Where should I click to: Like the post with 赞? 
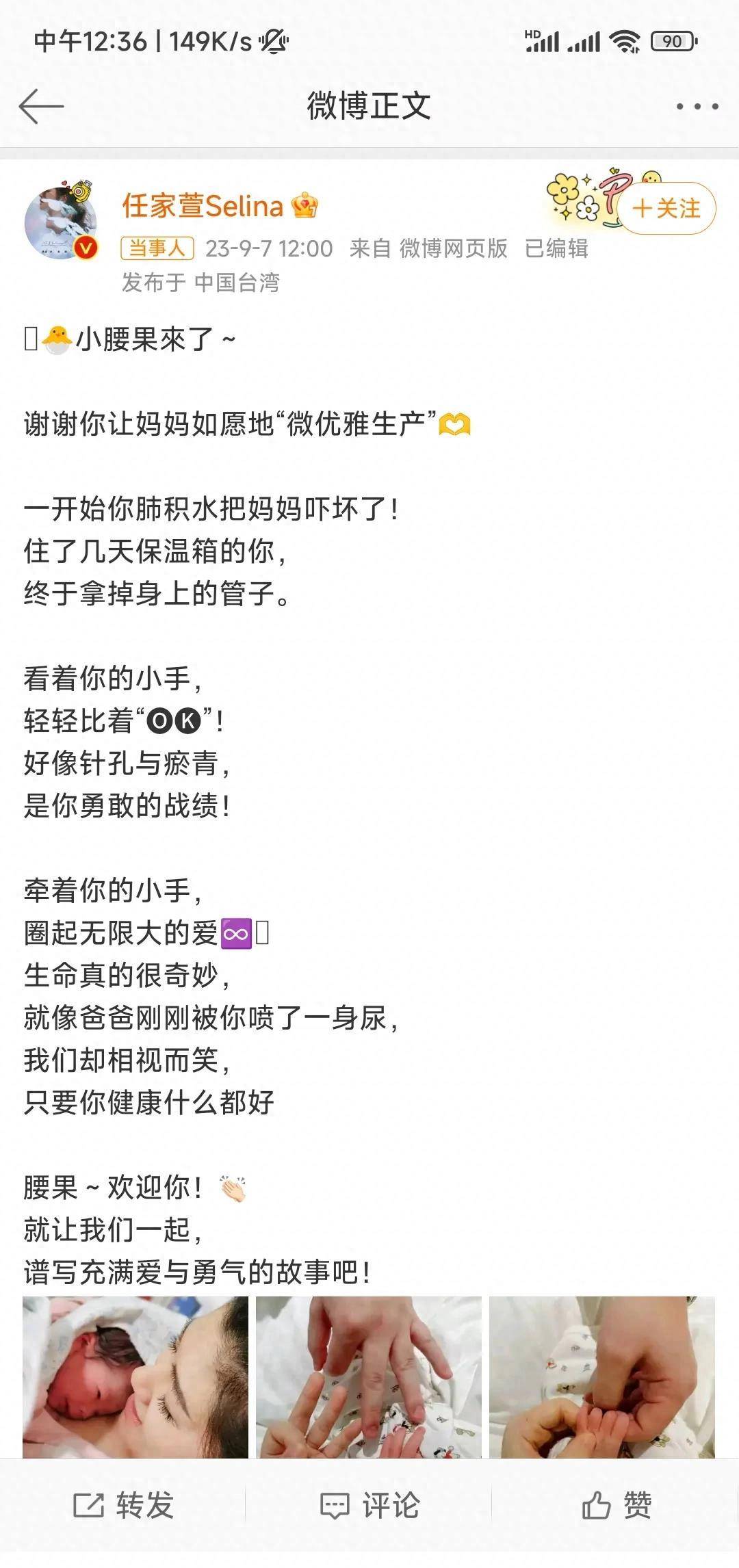616,1505
